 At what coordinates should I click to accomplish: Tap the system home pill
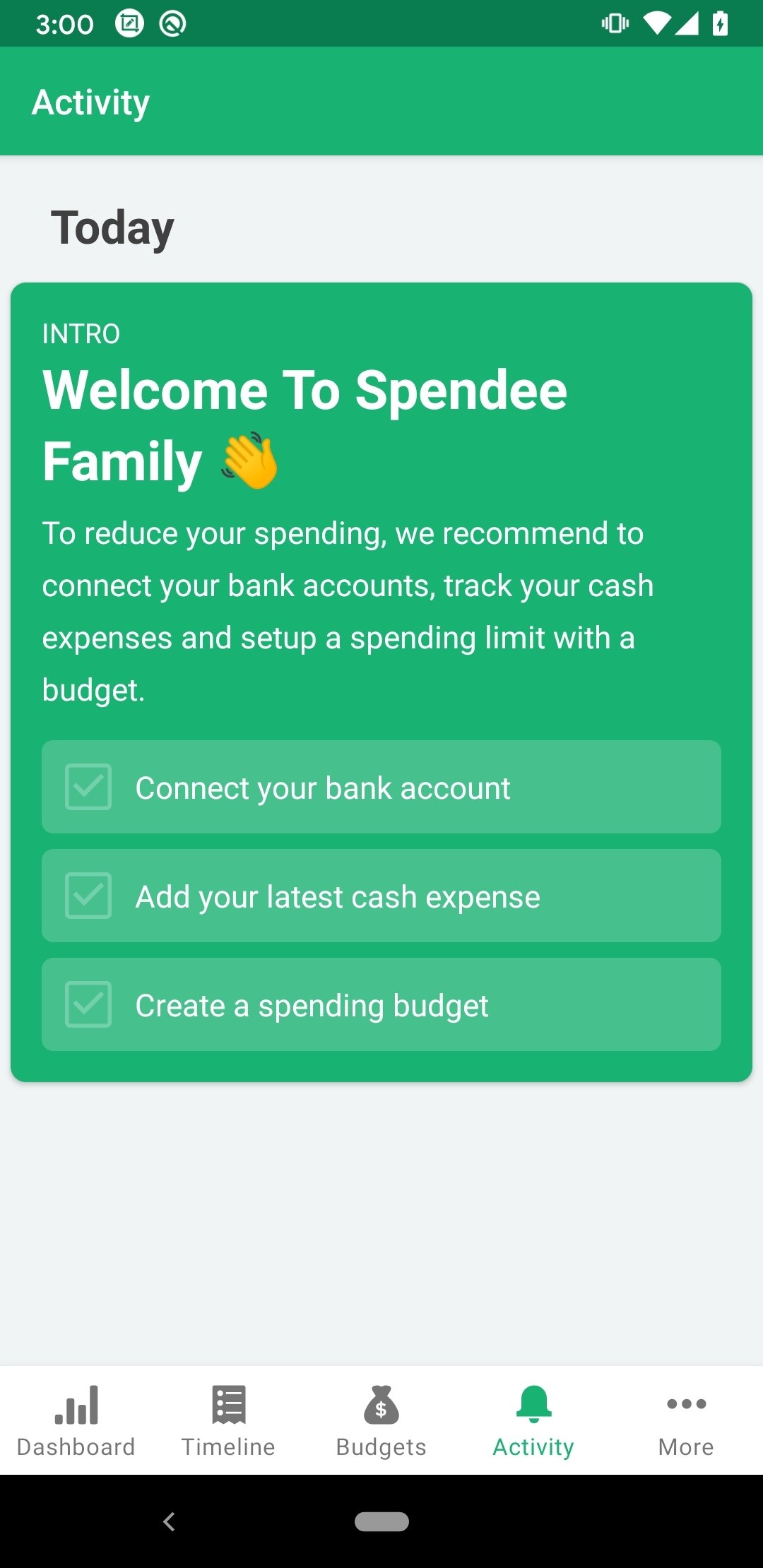tap(381, 1521)
